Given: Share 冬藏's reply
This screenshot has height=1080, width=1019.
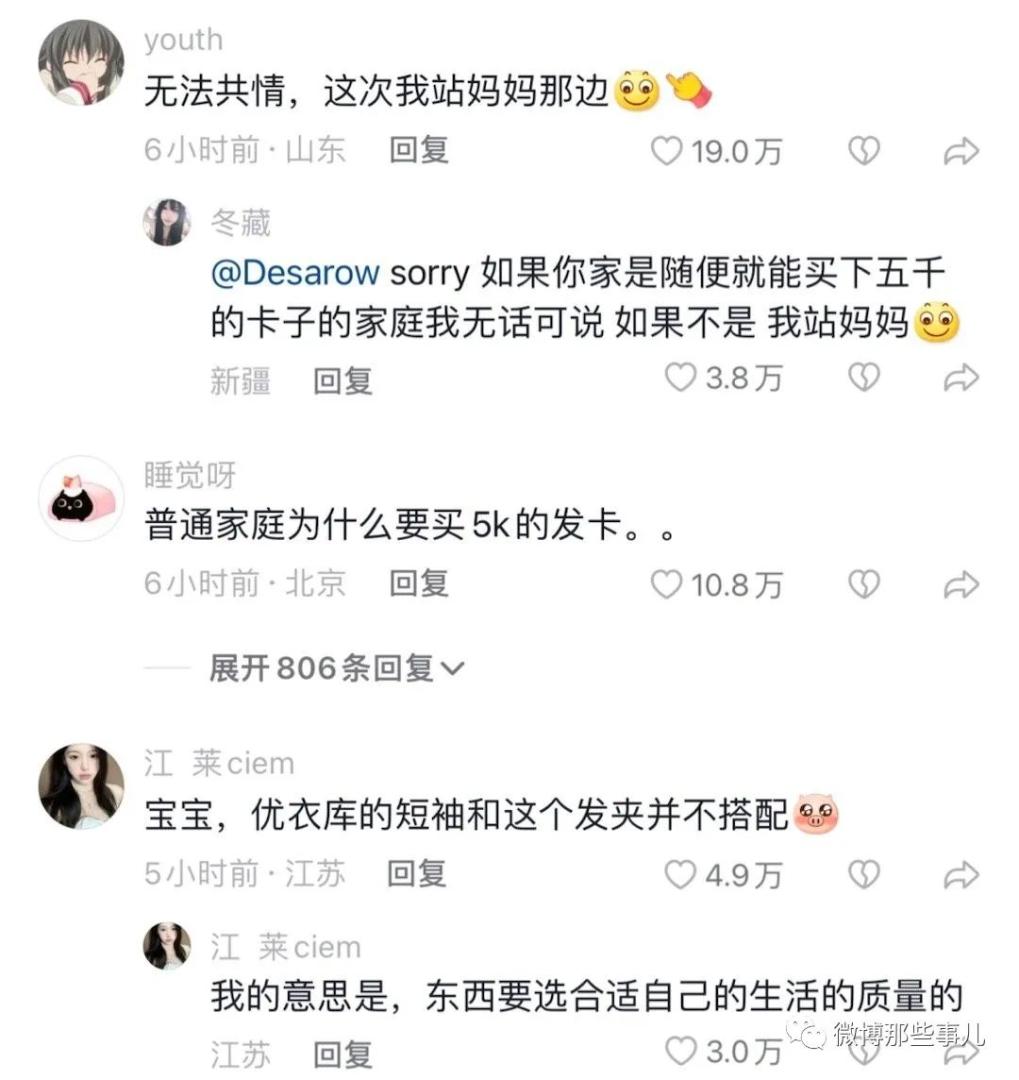Looking at the screenshot, I should pos(961,378).
